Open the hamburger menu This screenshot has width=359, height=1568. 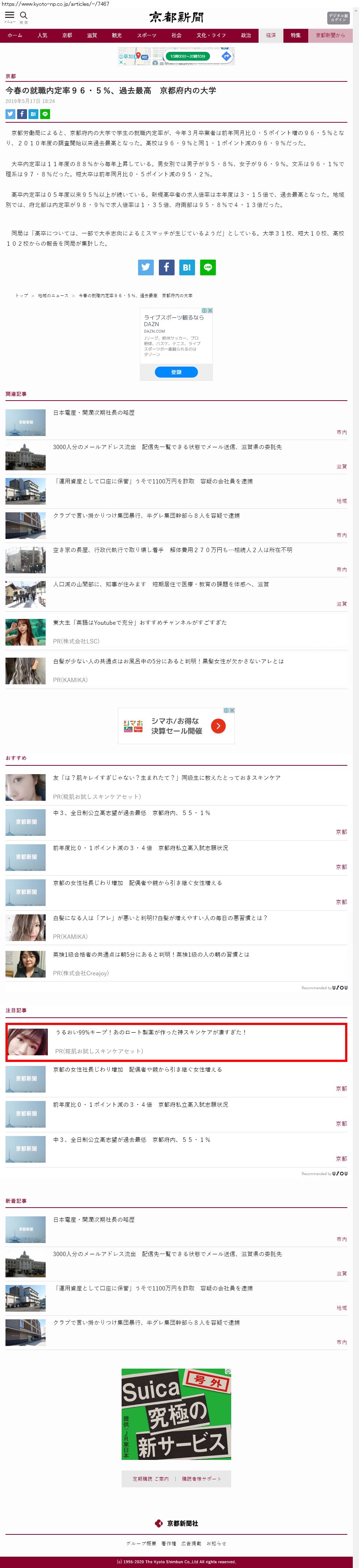[x=9, y=15]
